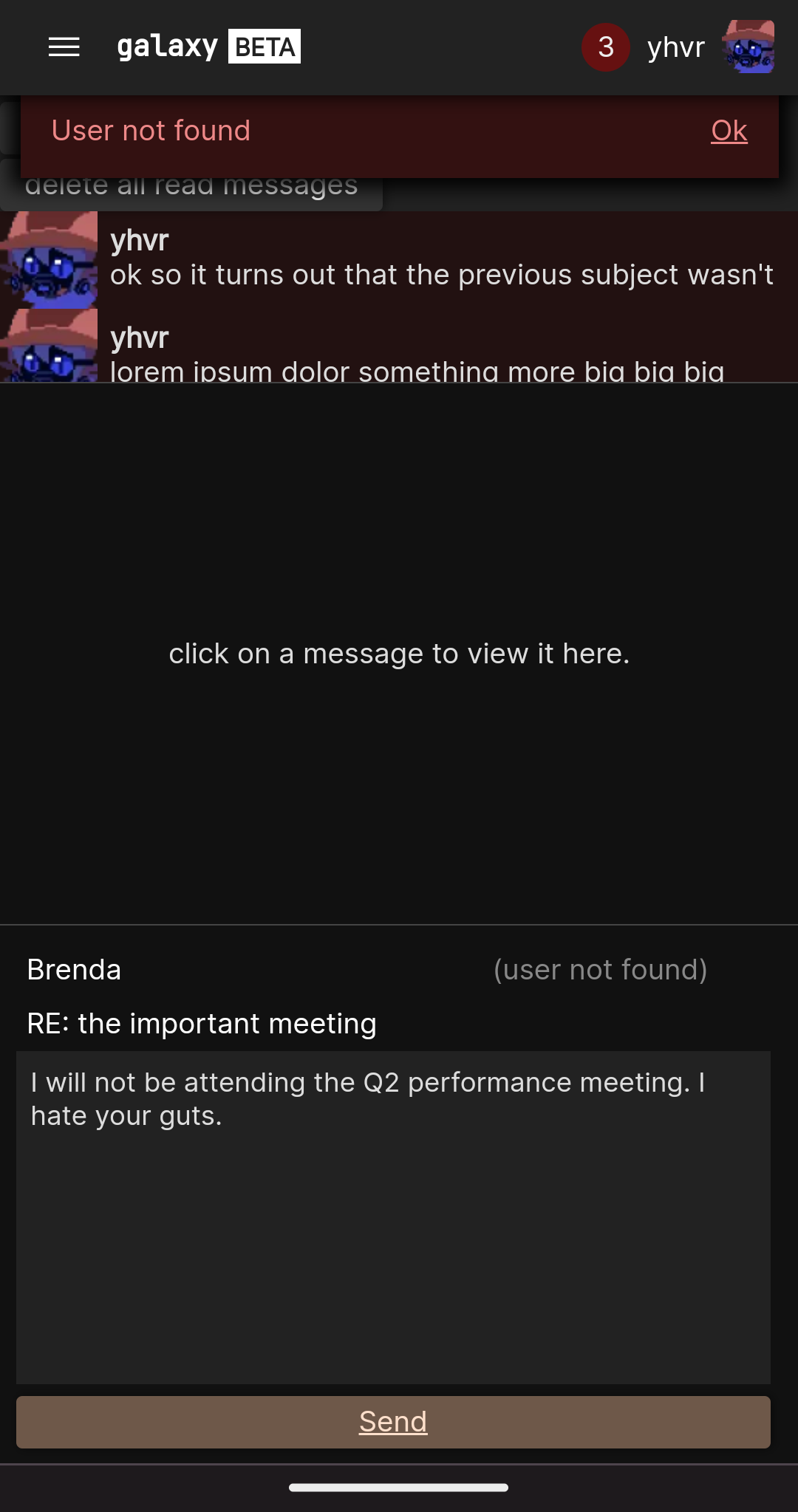Open the yhvr profile avatar

pos(748,47)
